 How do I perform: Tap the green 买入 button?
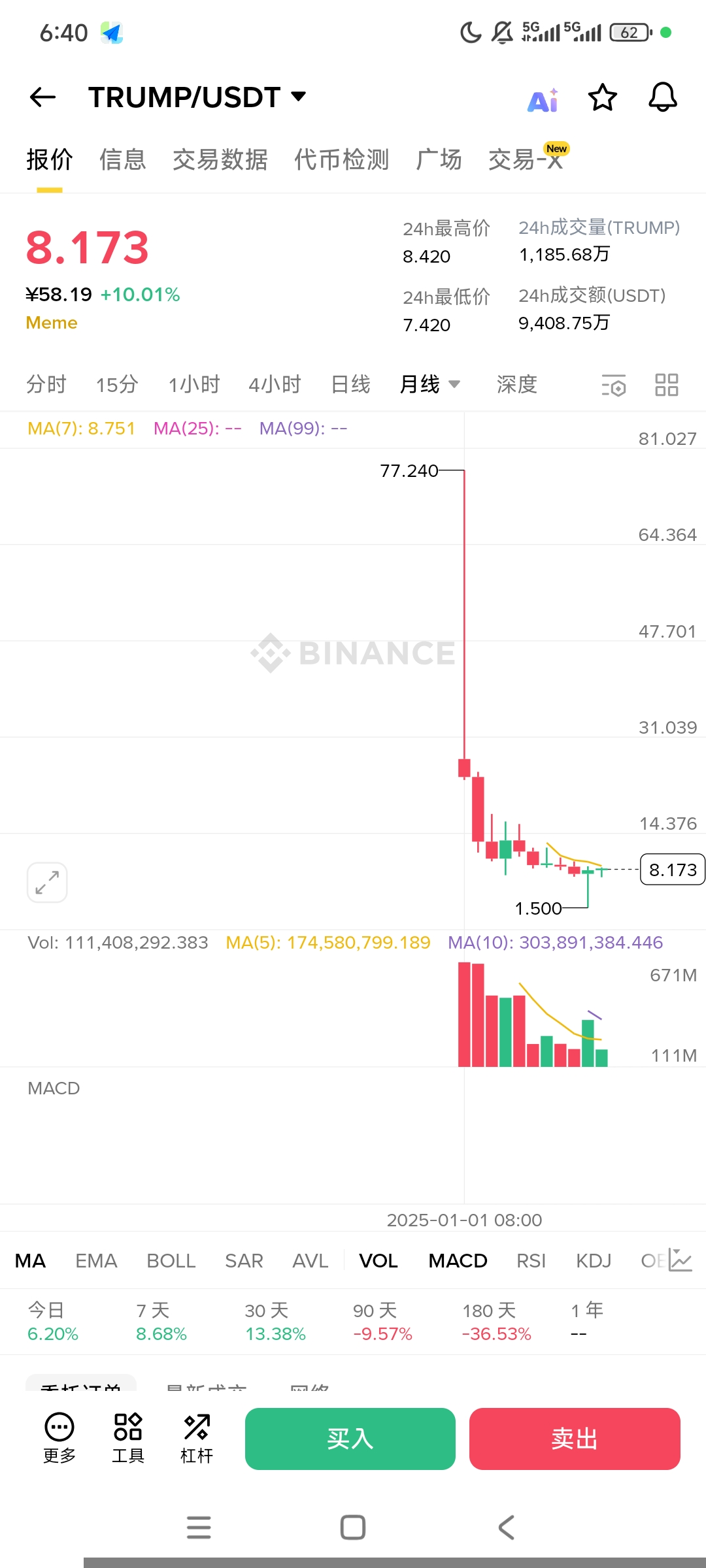point(350,1439)
